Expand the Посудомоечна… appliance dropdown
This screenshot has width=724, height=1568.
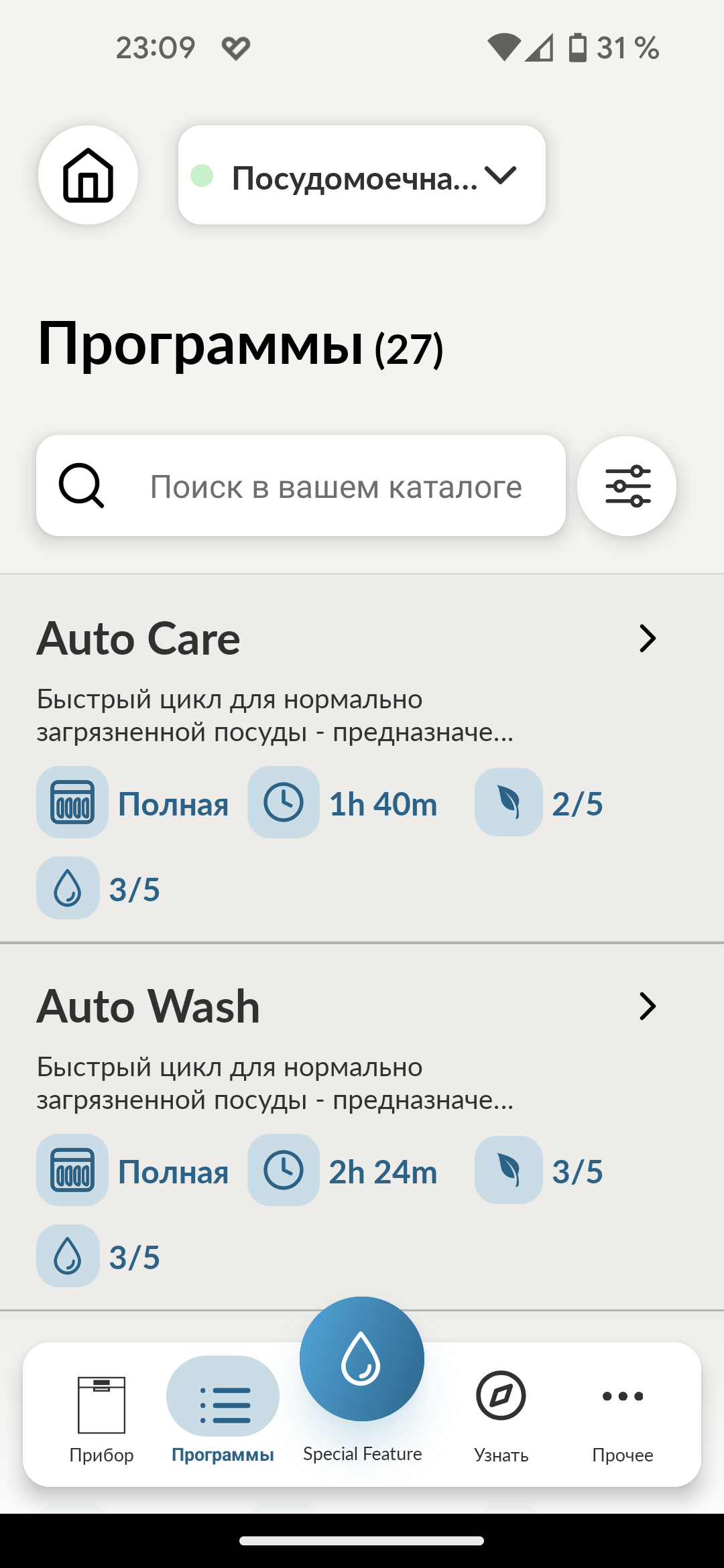point(362,176)
